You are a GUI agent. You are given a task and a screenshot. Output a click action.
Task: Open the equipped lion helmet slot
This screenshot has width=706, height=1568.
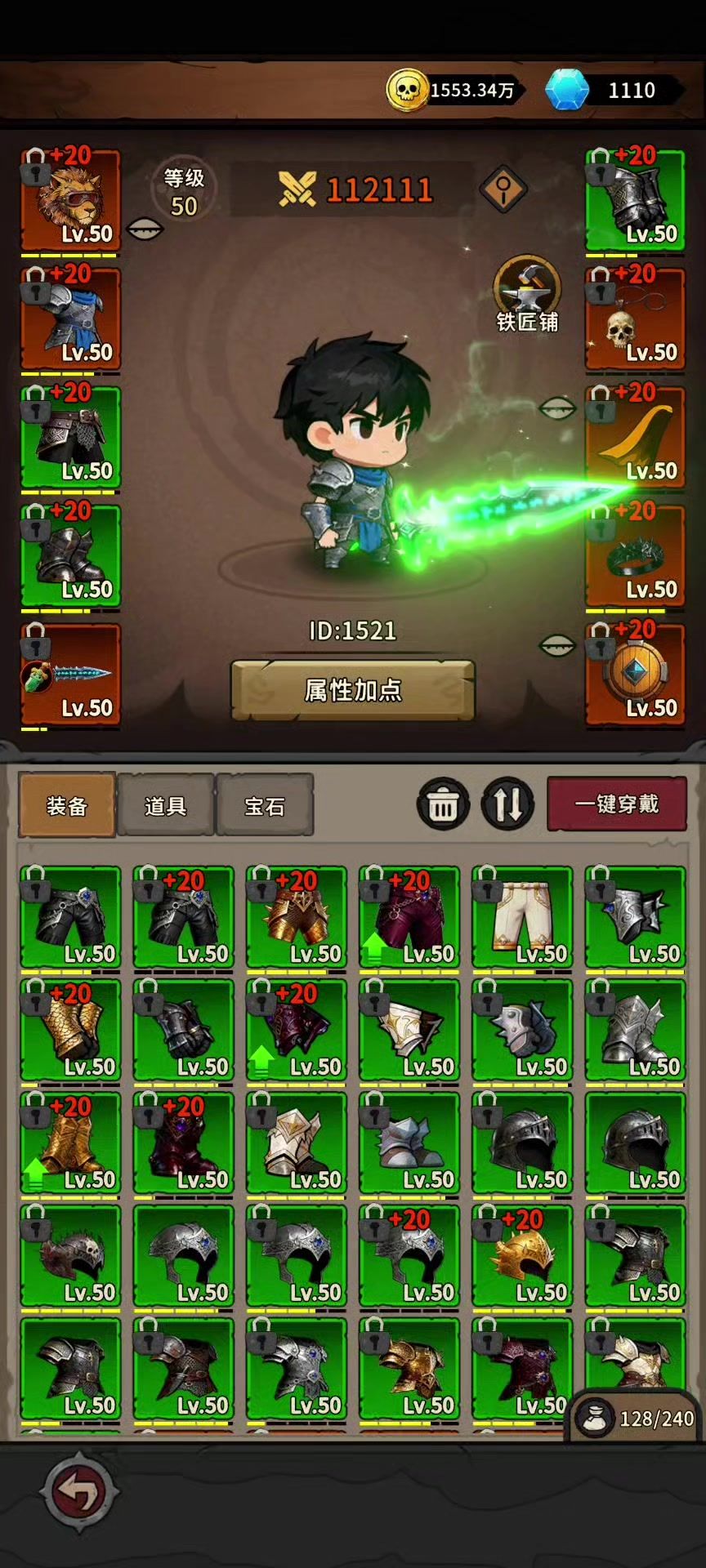(x=70, y=199)
